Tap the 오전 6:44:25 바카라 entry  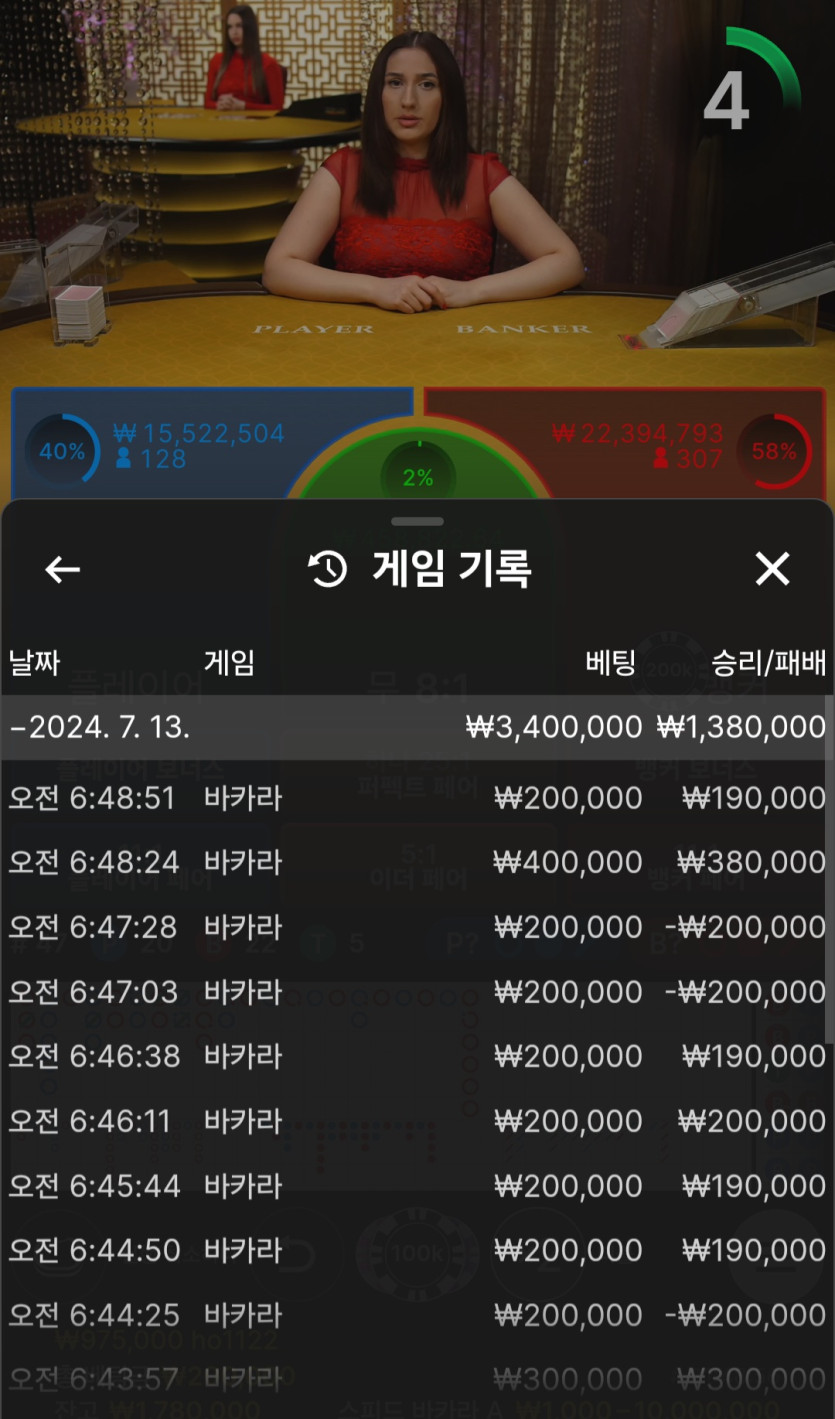coord(417,1315)
